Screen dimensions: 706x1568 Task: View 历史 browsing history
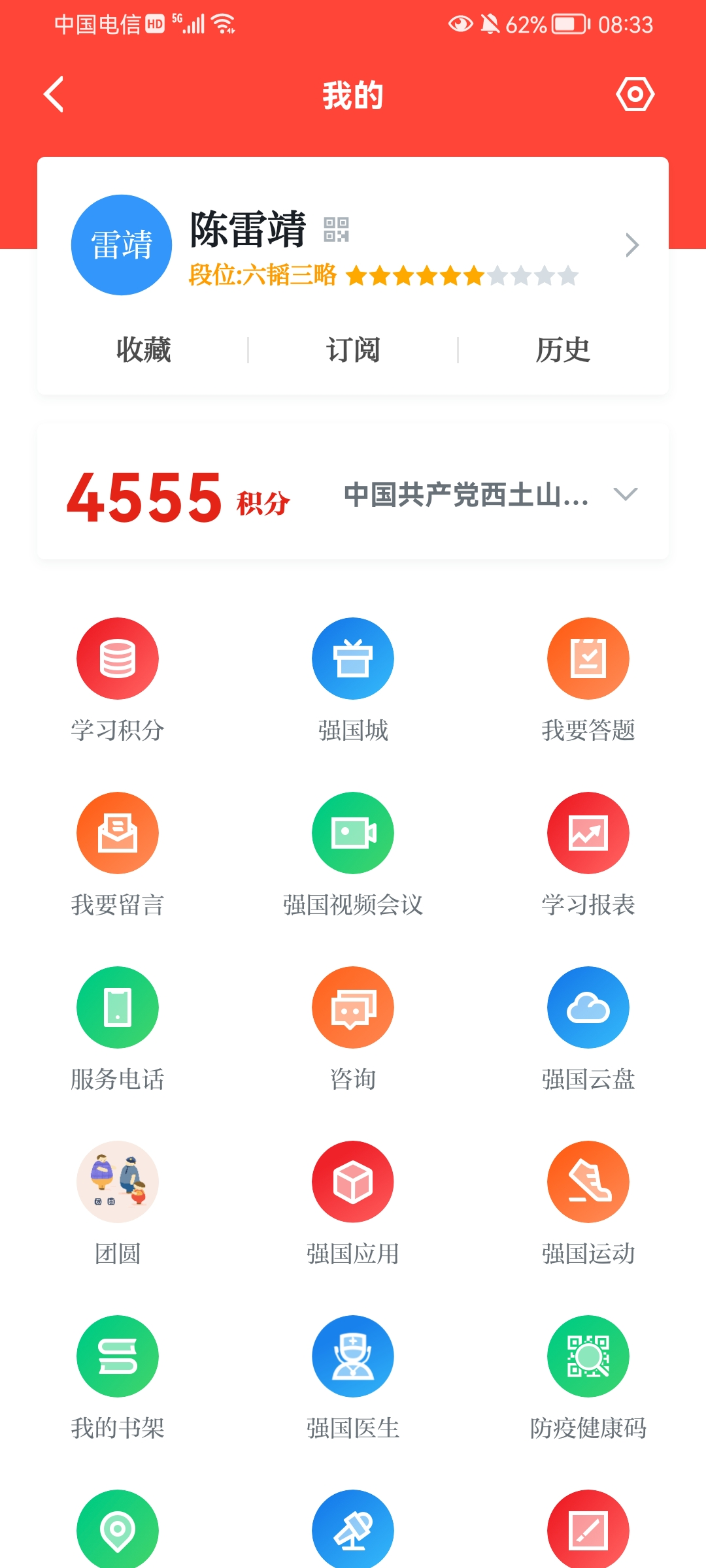coord(562,350)
